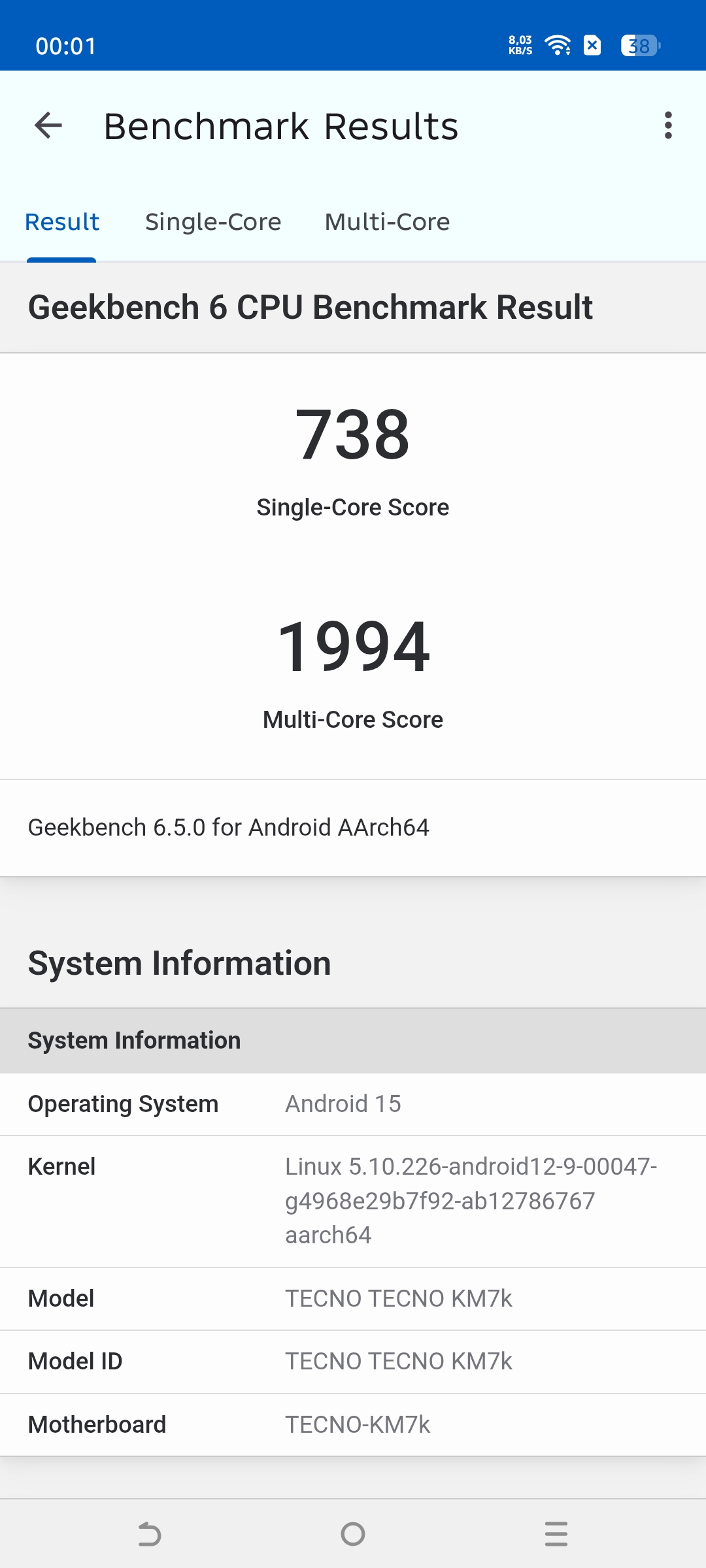Switch to the Multi-Core tab
Screen dimensions: 706x1568
point(387,222)
